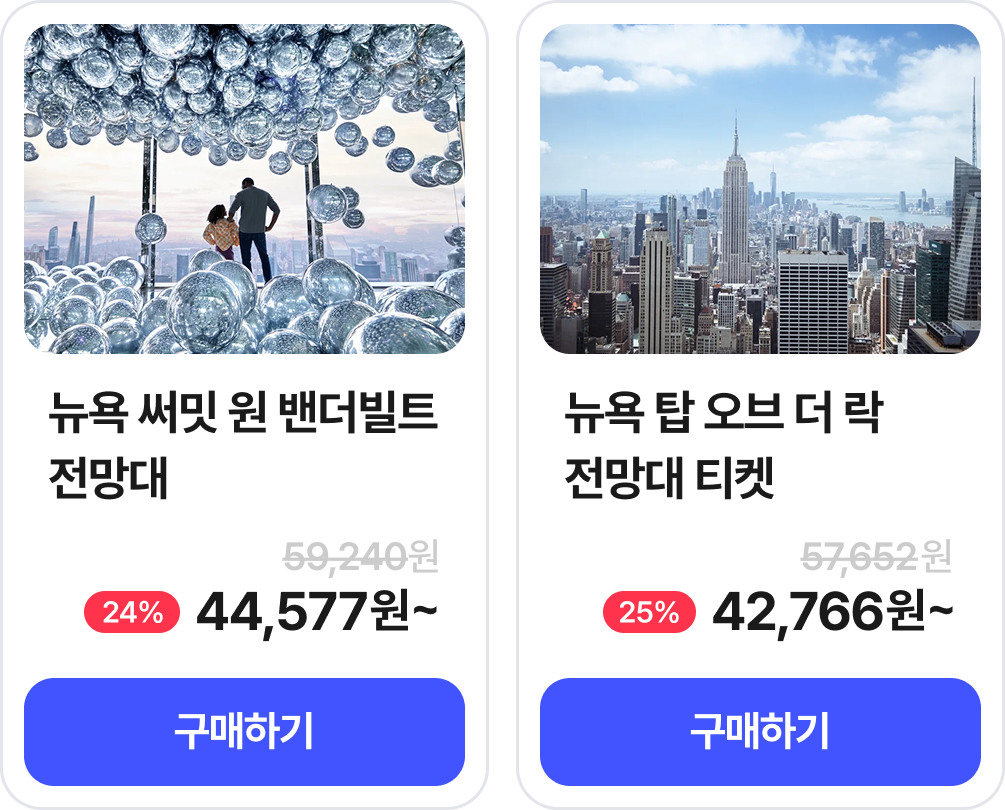
Task: Tap 구매하기 for 뉴욕 써밋 원 밴더빌트 전망대
Action: pos(244,732)
